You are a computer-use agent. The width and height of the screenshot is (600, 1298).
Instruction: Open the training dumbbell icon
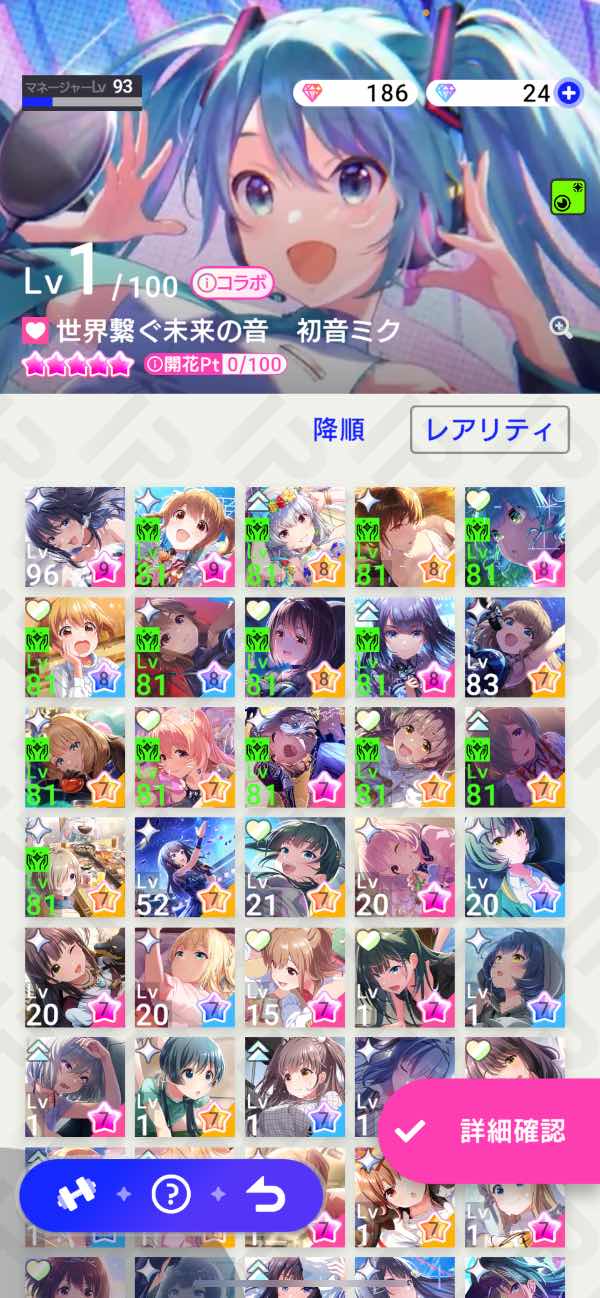click(75, 1195)
